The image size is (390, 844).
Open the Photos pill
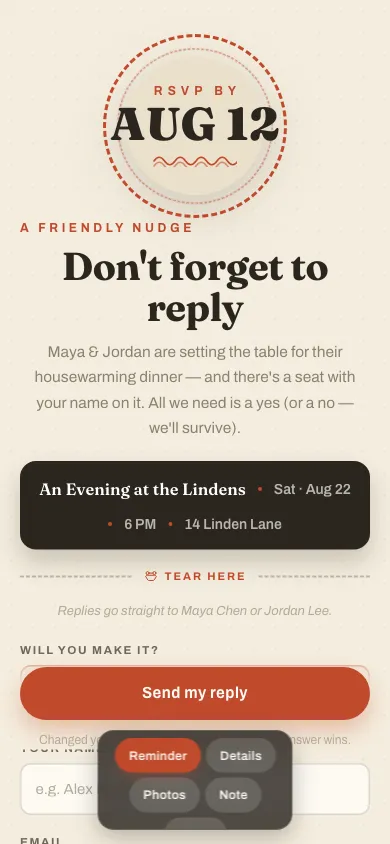[x=164, y=794]
